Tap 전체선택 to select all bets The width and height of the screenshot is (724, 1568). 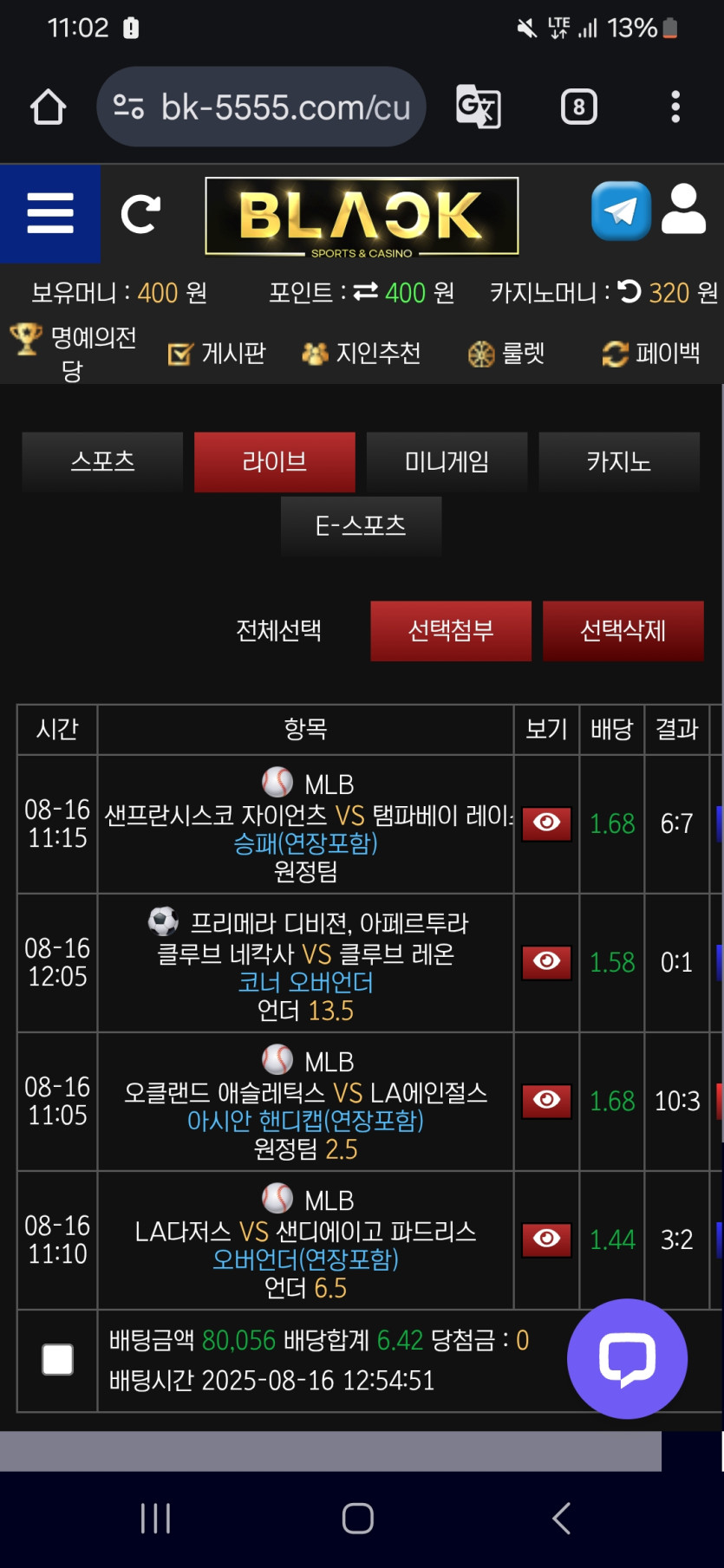278,630
